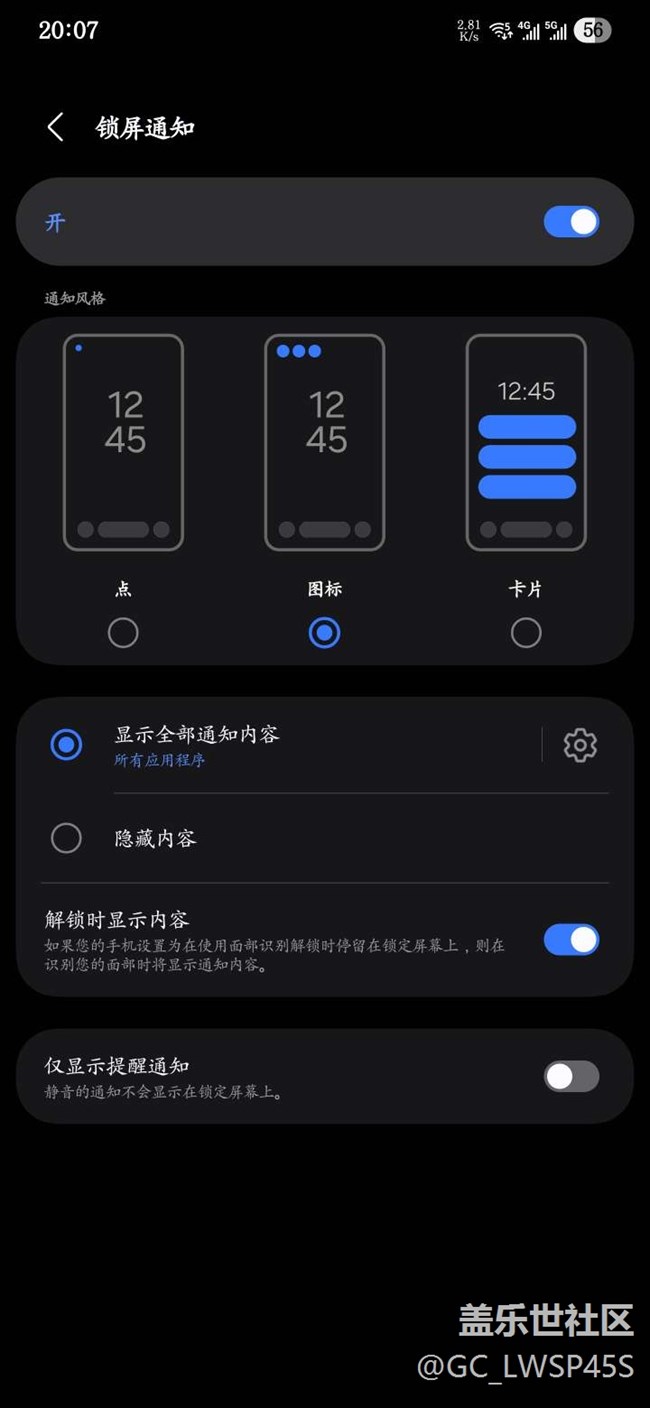Tap the 卡片 style phone preview
650x1408 pixels.
(x=526, y=442)
